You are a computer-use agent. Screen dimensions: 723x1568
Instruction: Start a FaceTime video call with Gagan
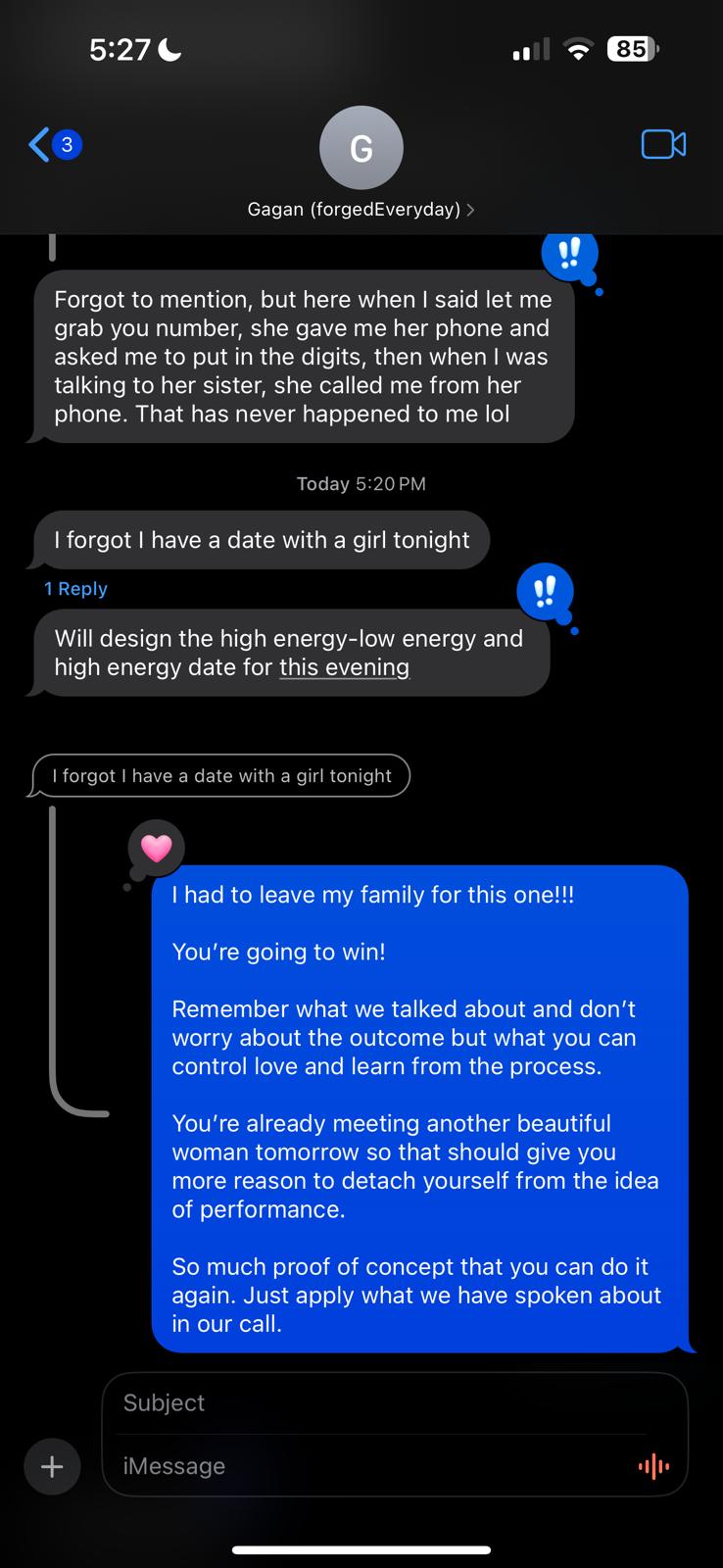(x=663, y=143)
